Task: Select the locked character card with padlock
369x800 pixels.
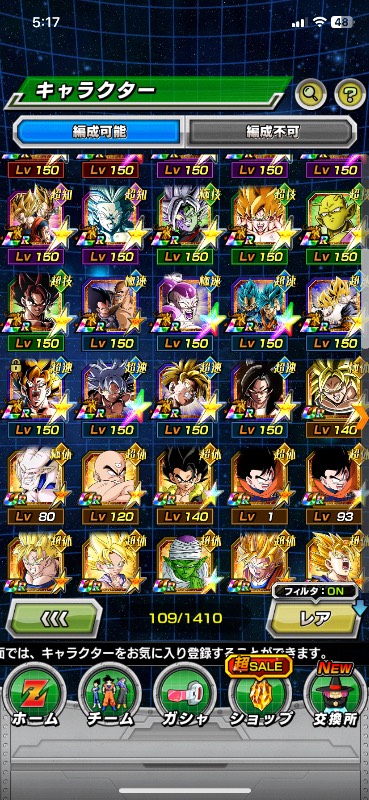Action: point(36,400)
